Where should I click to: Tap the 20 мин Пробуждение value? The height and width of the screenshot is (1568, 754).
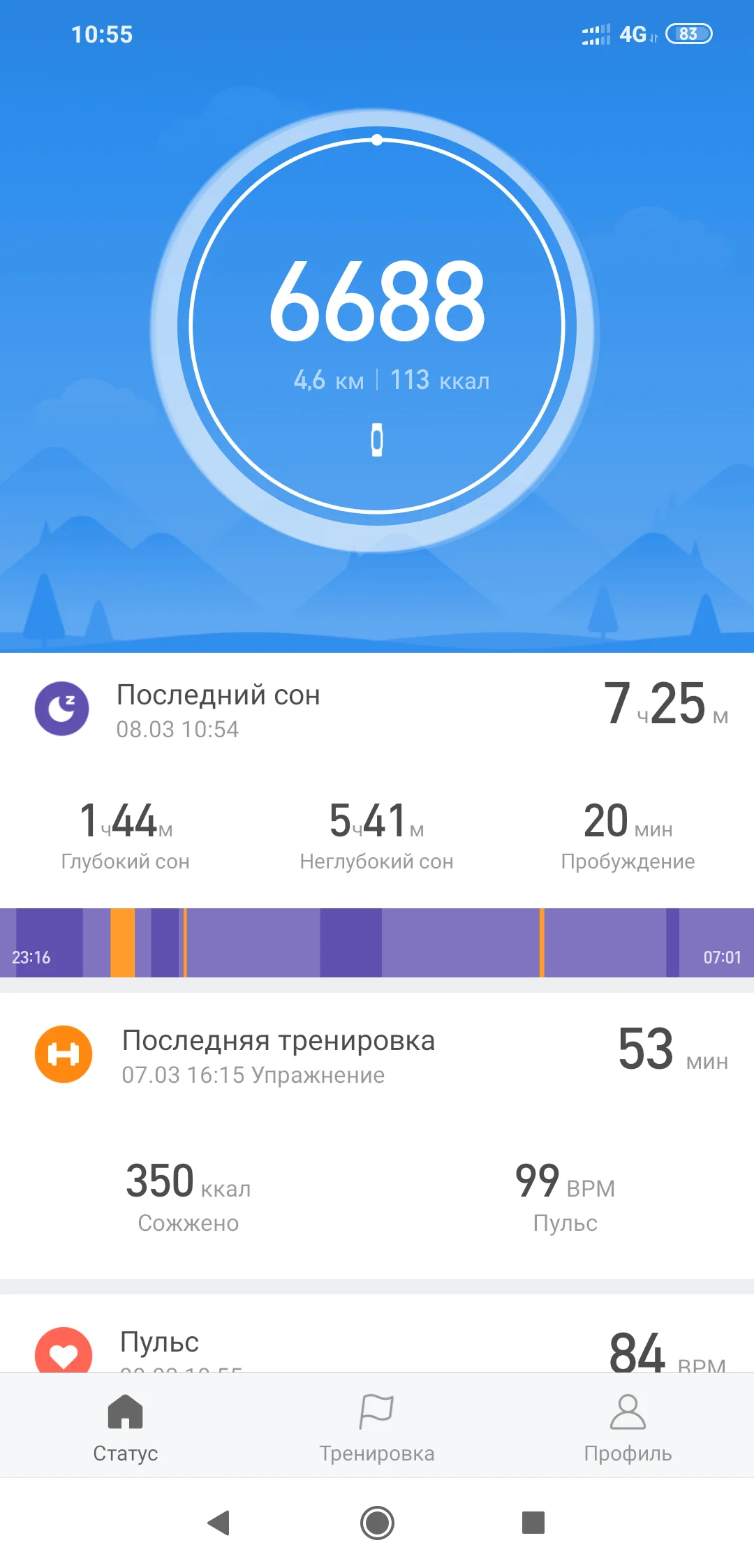coord(627,824)
